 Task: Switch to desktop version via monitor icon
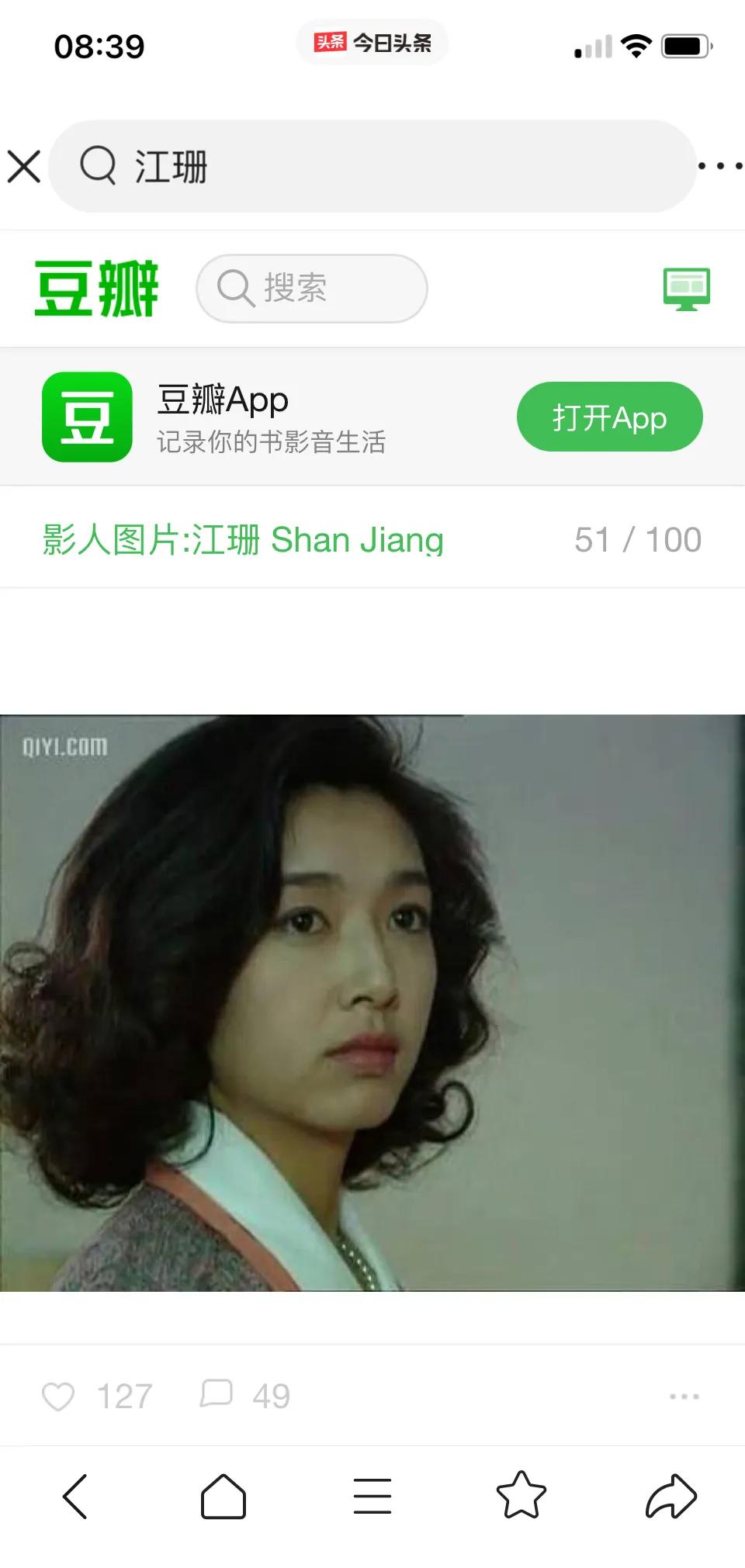point(687,289)
